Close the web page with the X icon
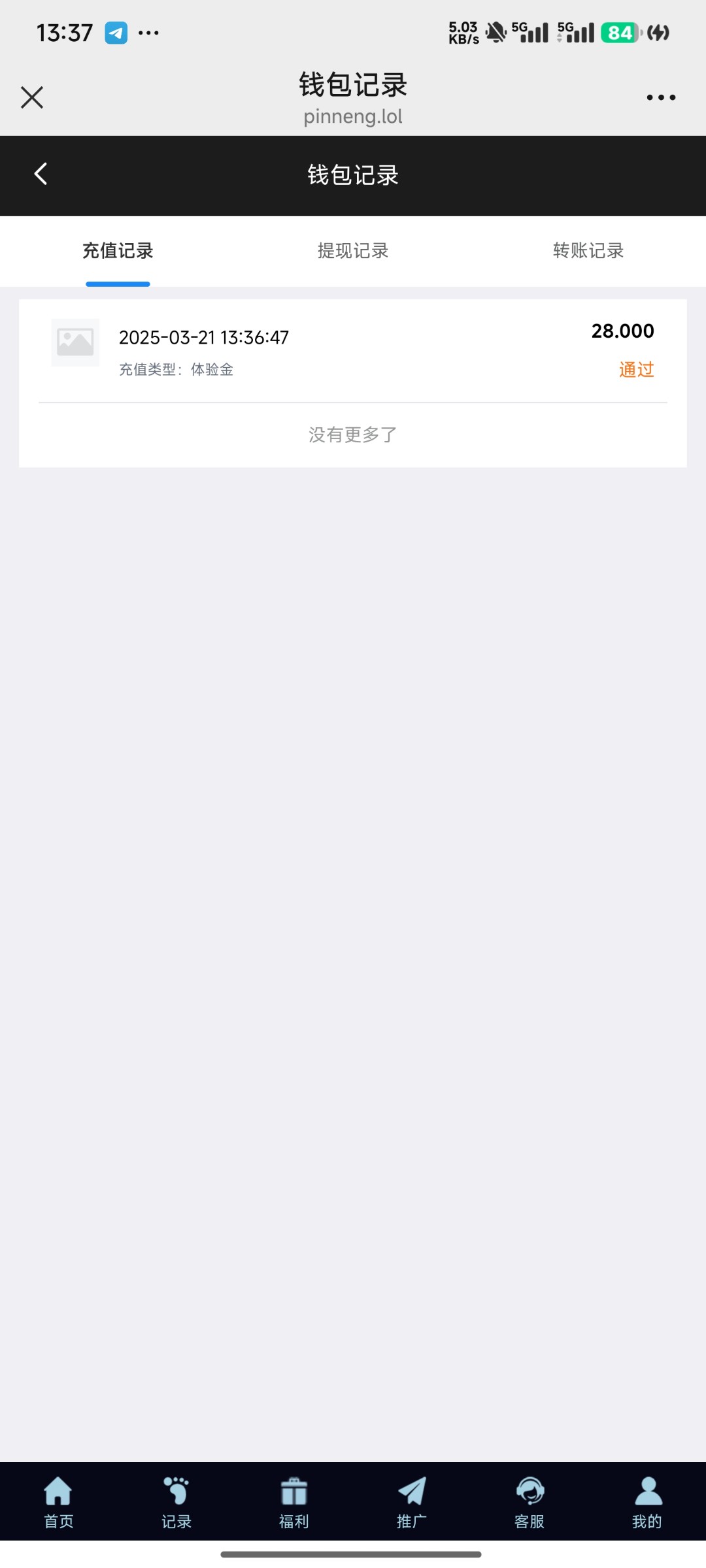 click(32, 97)
